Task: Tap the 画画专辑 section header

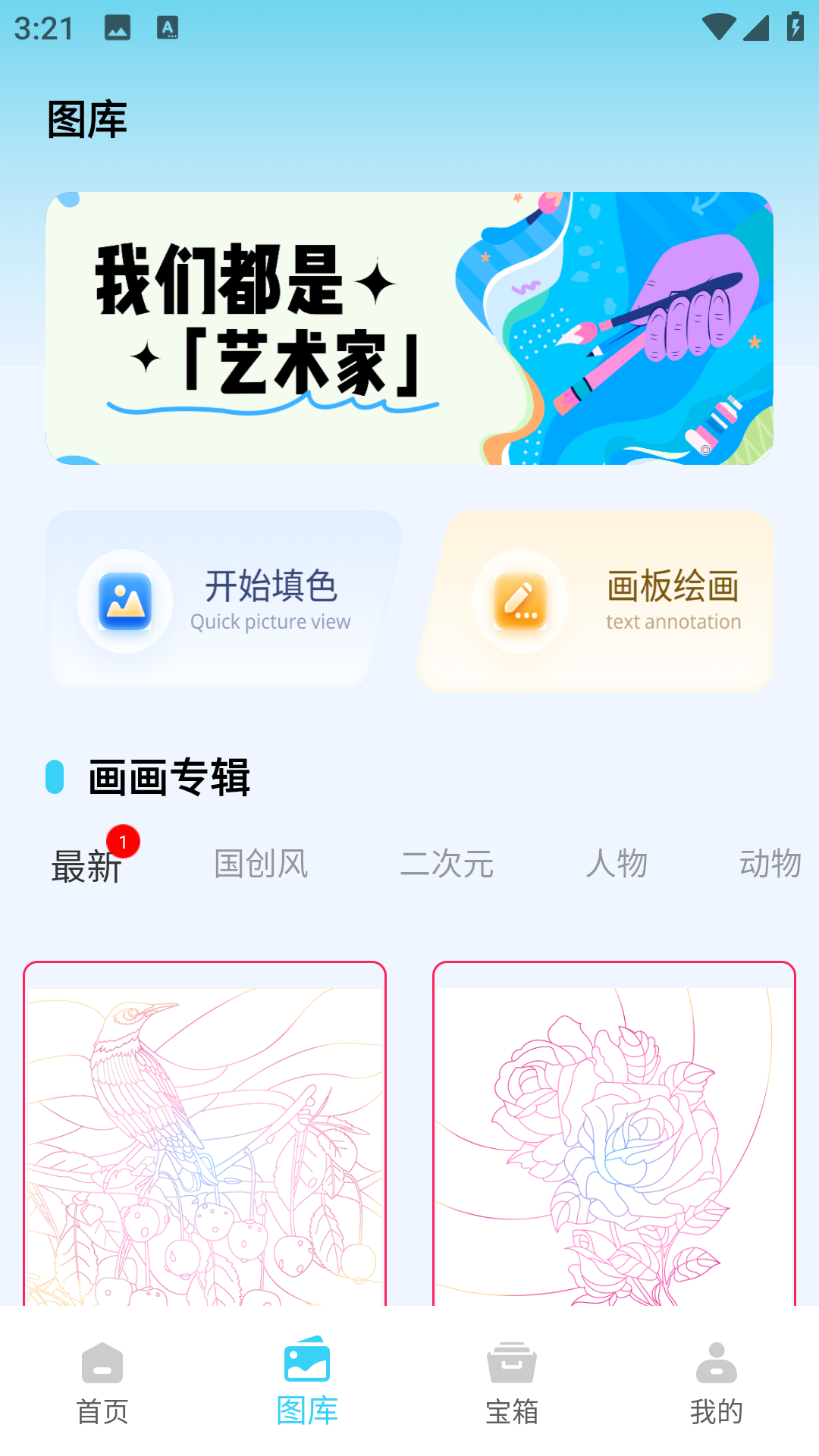Action: tap(168, 775)
